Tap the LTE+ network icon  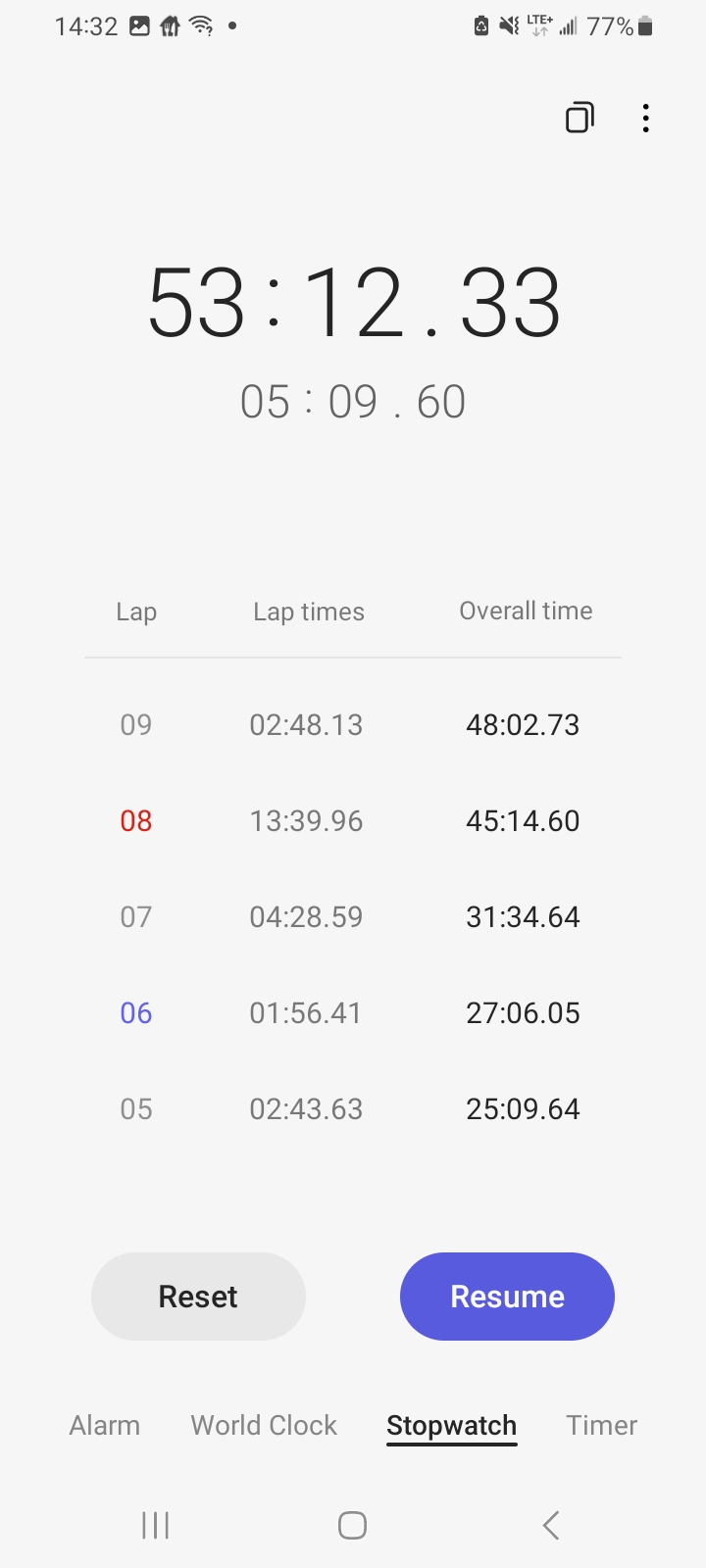click(x=537, y=25)
